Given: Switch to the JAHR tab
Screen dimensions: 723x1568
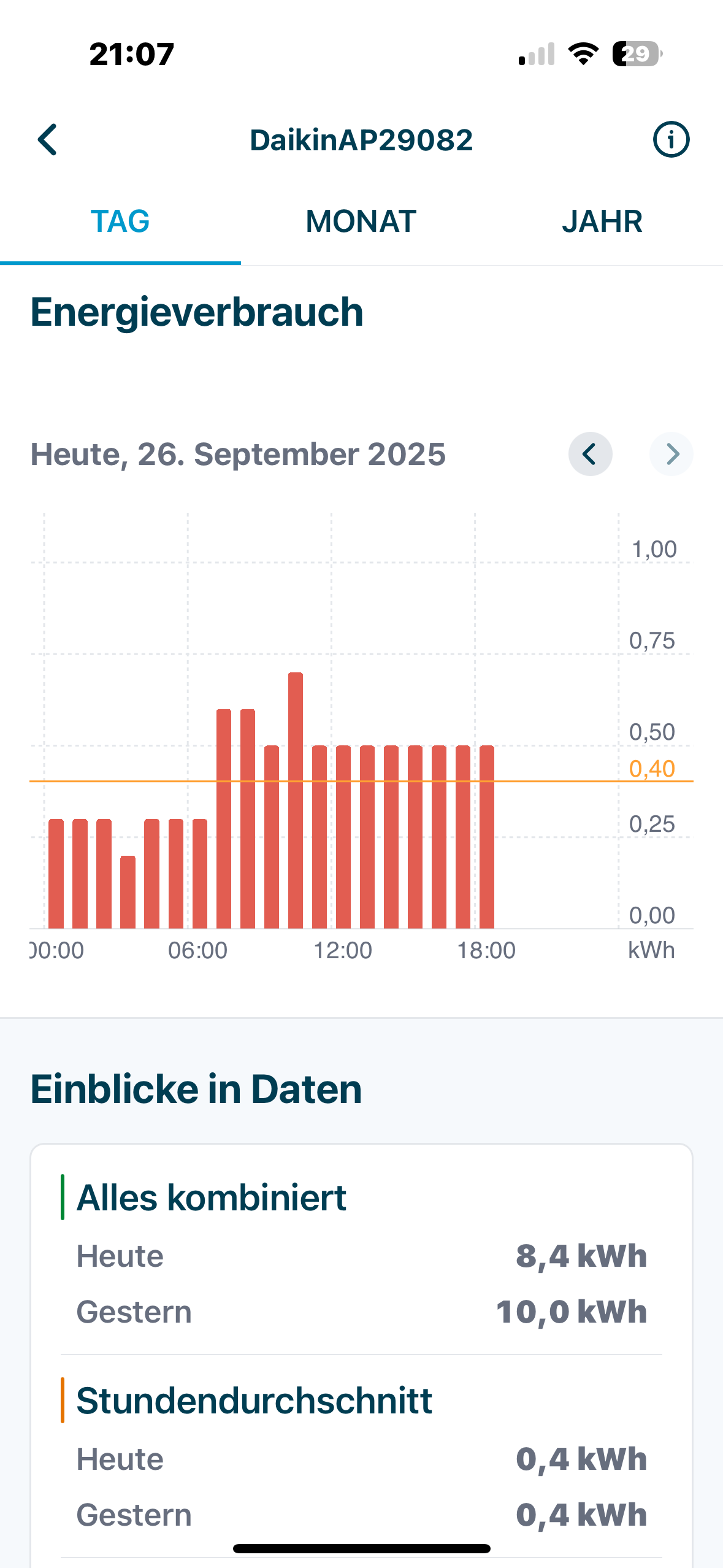Looking at the screenshot, I should [x=602, y=221].
